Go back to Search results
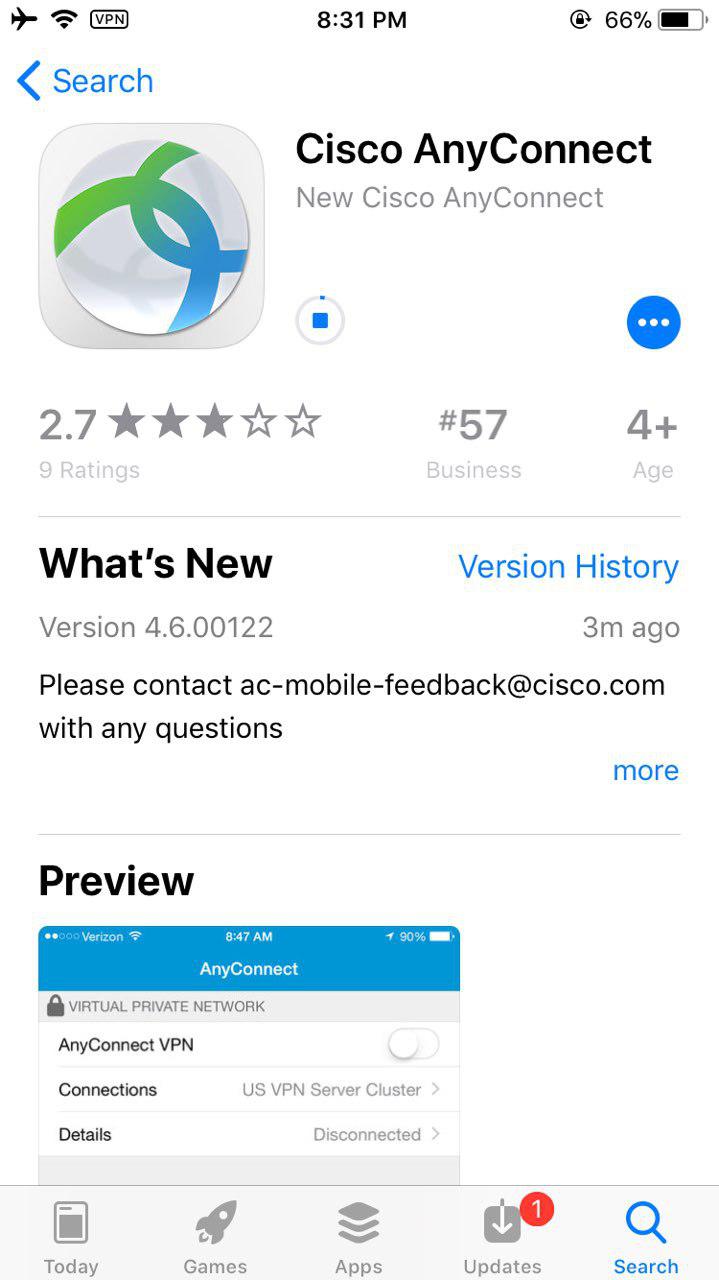The image size is (719, 1280). point(86,81)
